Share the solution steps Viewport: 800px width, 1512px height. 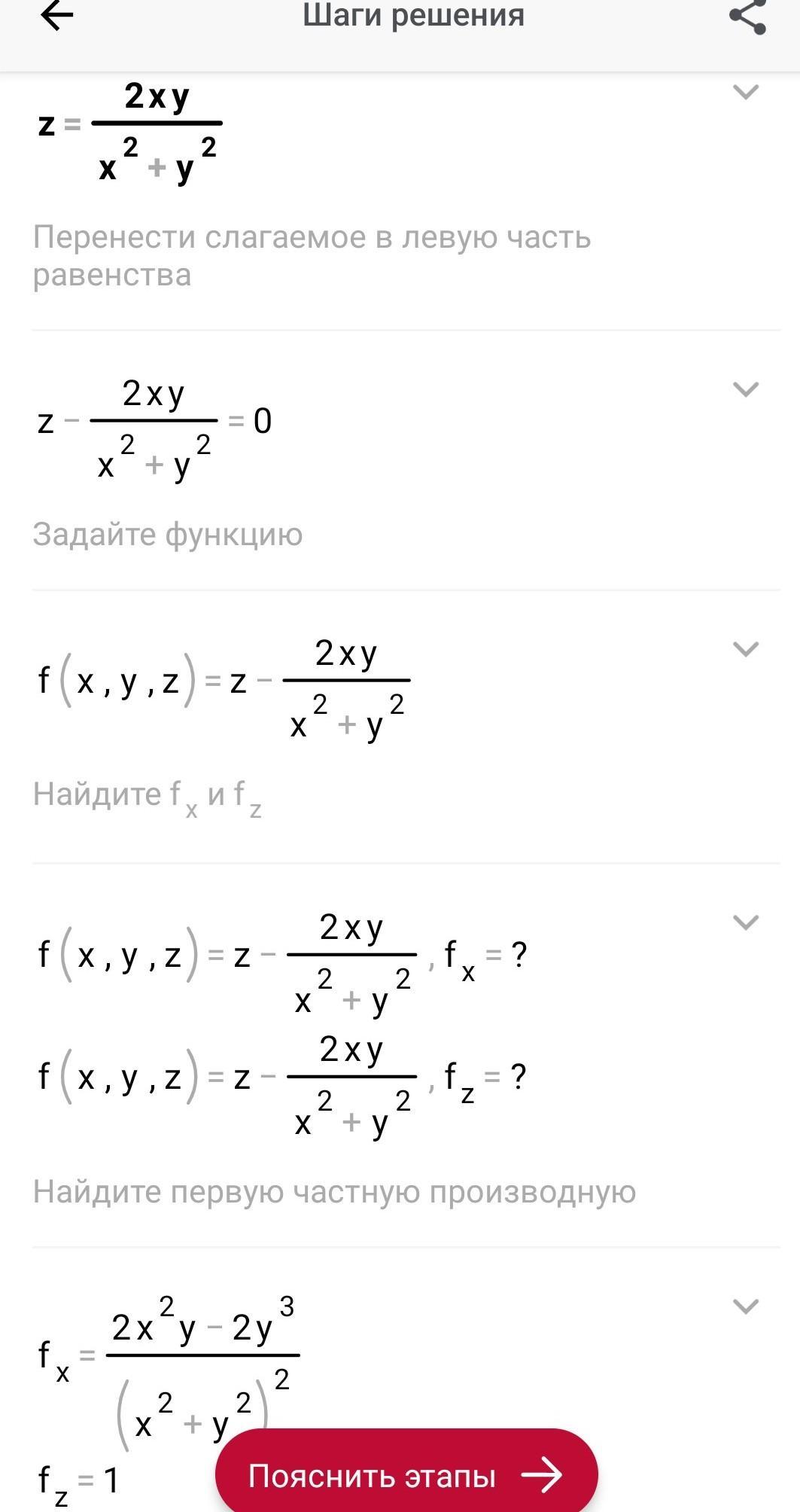[747, 17]
